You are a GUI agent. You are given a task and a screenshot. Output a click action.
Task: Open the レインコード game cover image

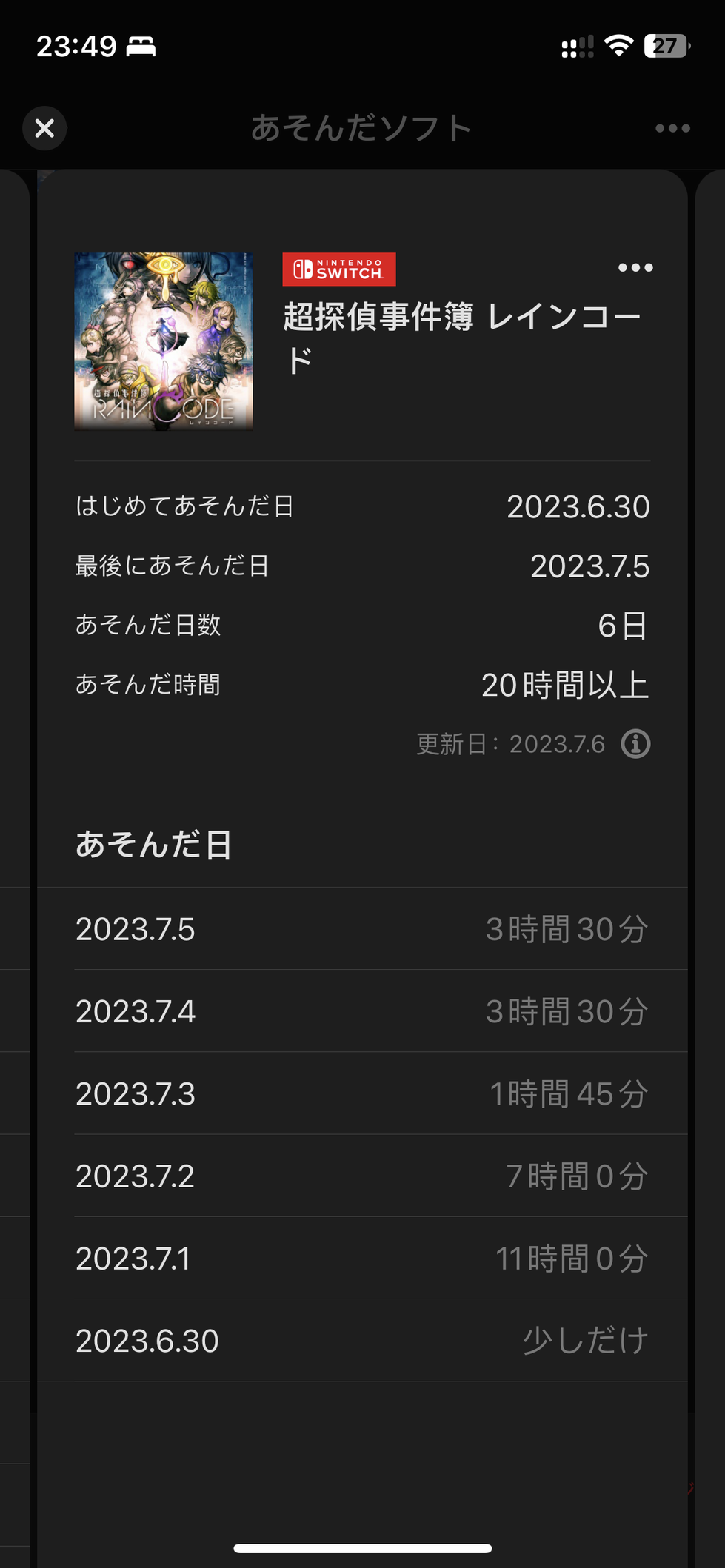(x=164, y=341)
